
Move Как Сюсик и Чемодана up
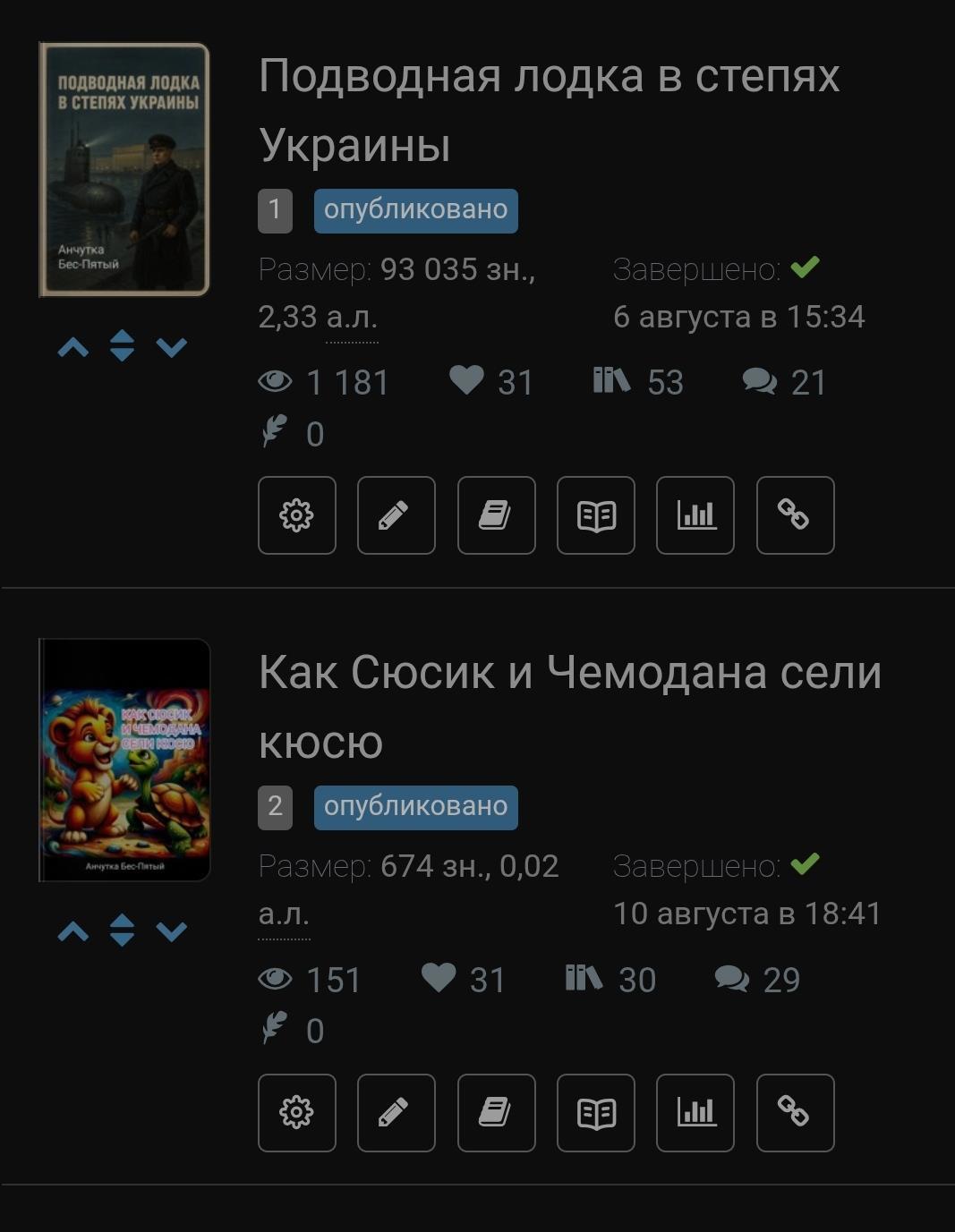coord(73,931)
